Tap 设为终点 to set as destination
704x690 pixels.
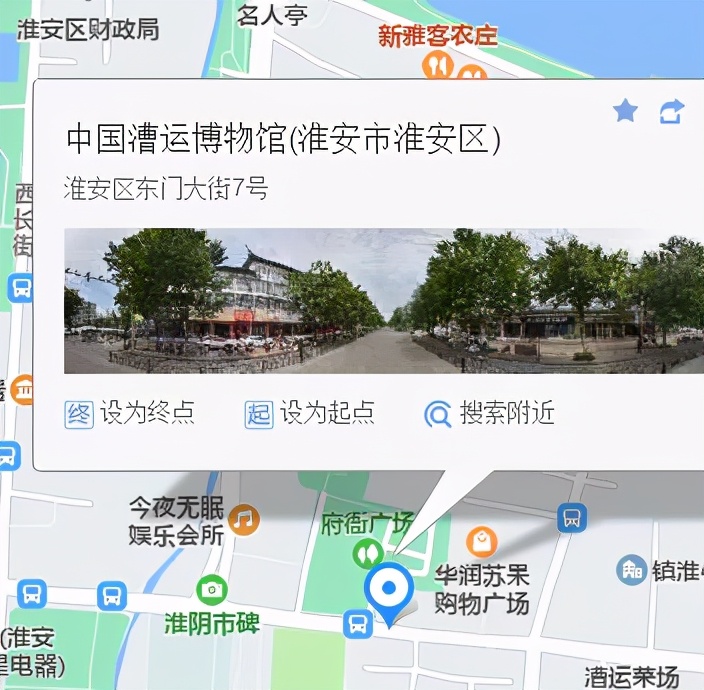tap(130, 413)
